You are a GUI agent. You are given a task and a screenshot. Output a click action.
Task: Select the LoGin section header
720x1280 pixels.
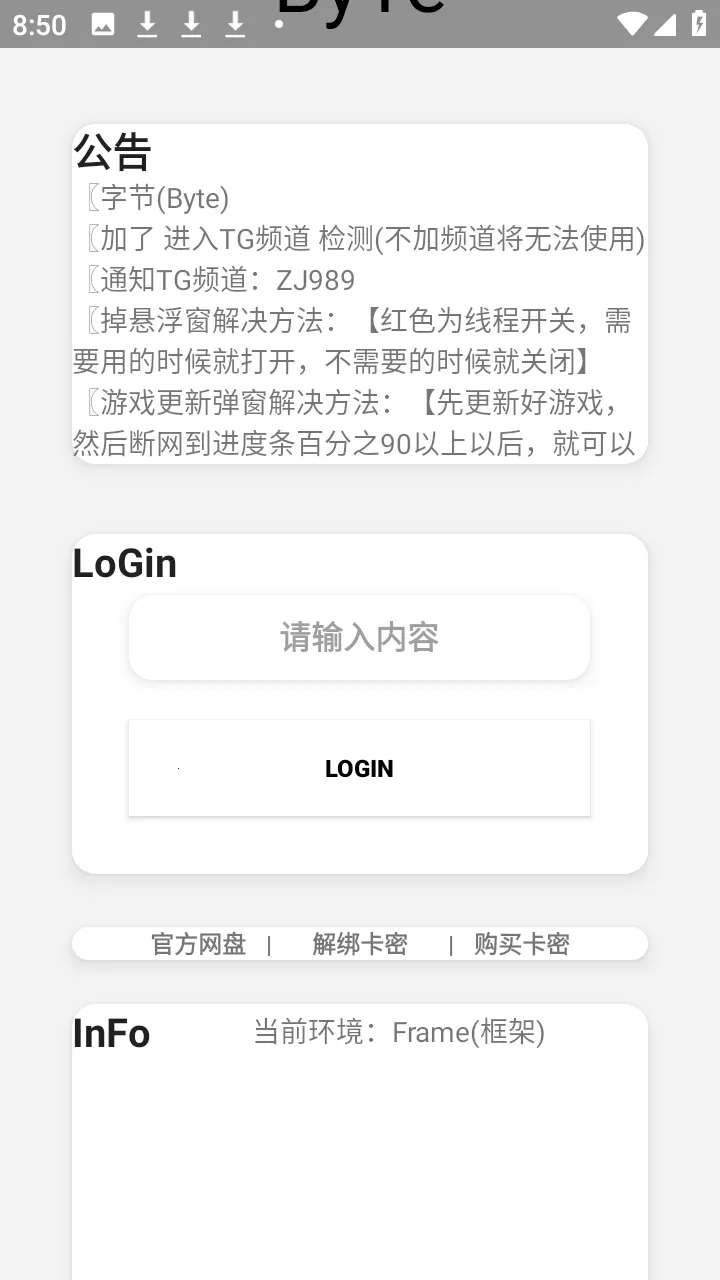125,563
